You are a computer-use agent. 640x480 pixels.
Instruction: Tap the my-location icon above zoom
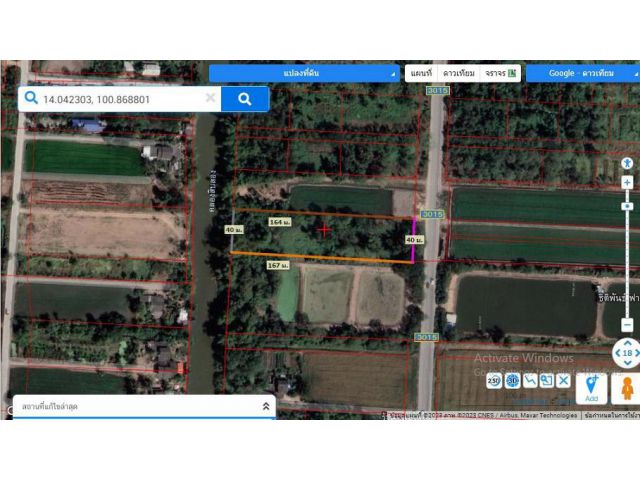[x=627, y=163]
